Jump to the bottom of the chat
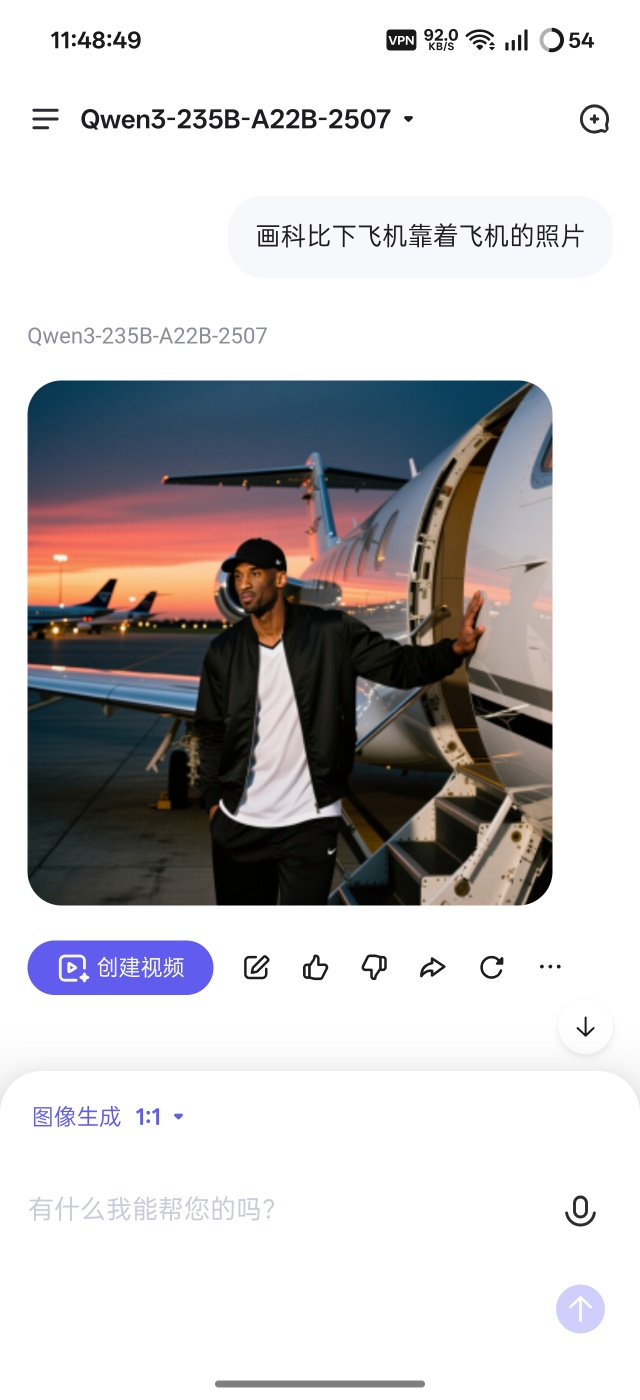 586,1027
